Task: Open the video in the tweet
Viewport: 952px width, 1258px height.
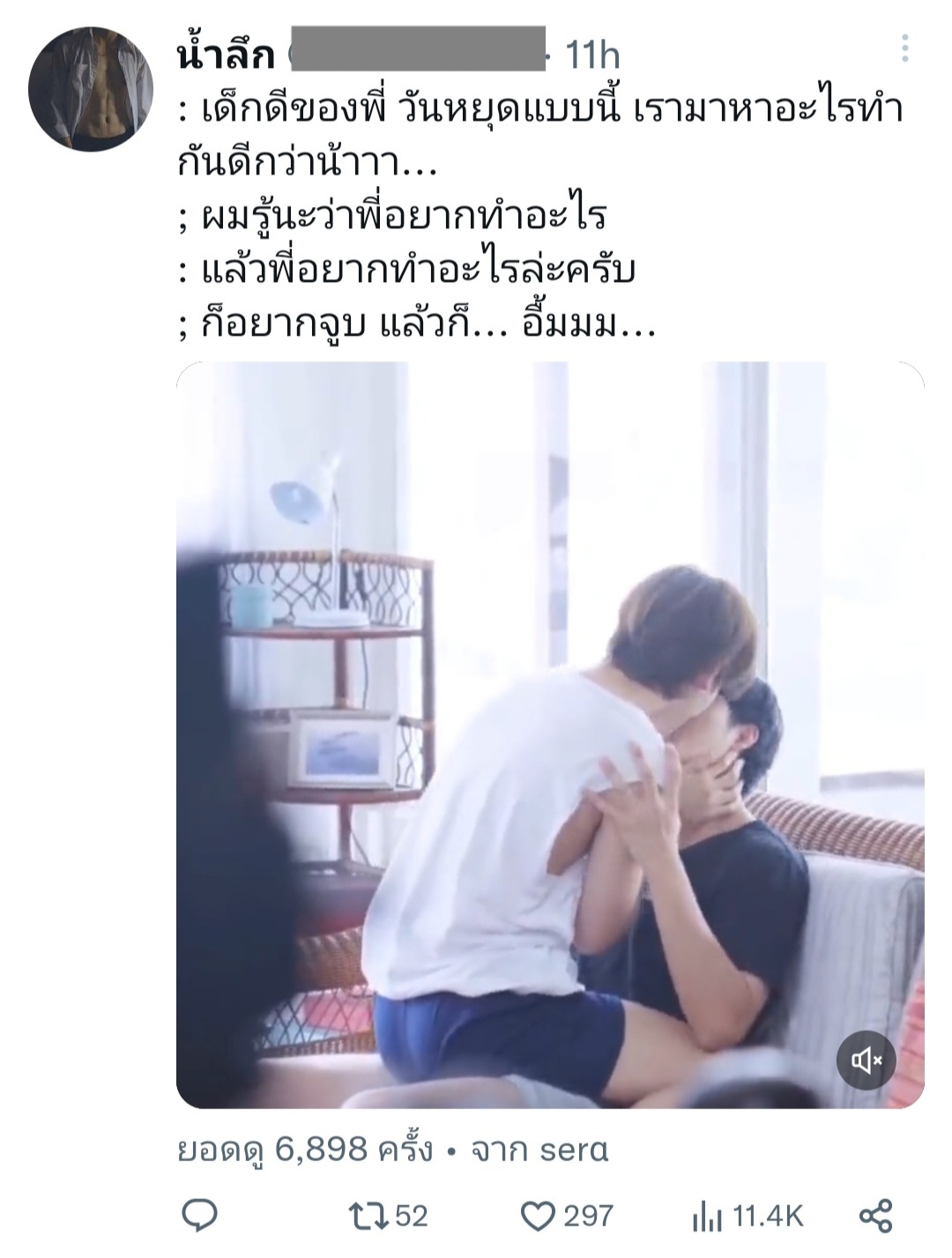Action: click(550, 733)
